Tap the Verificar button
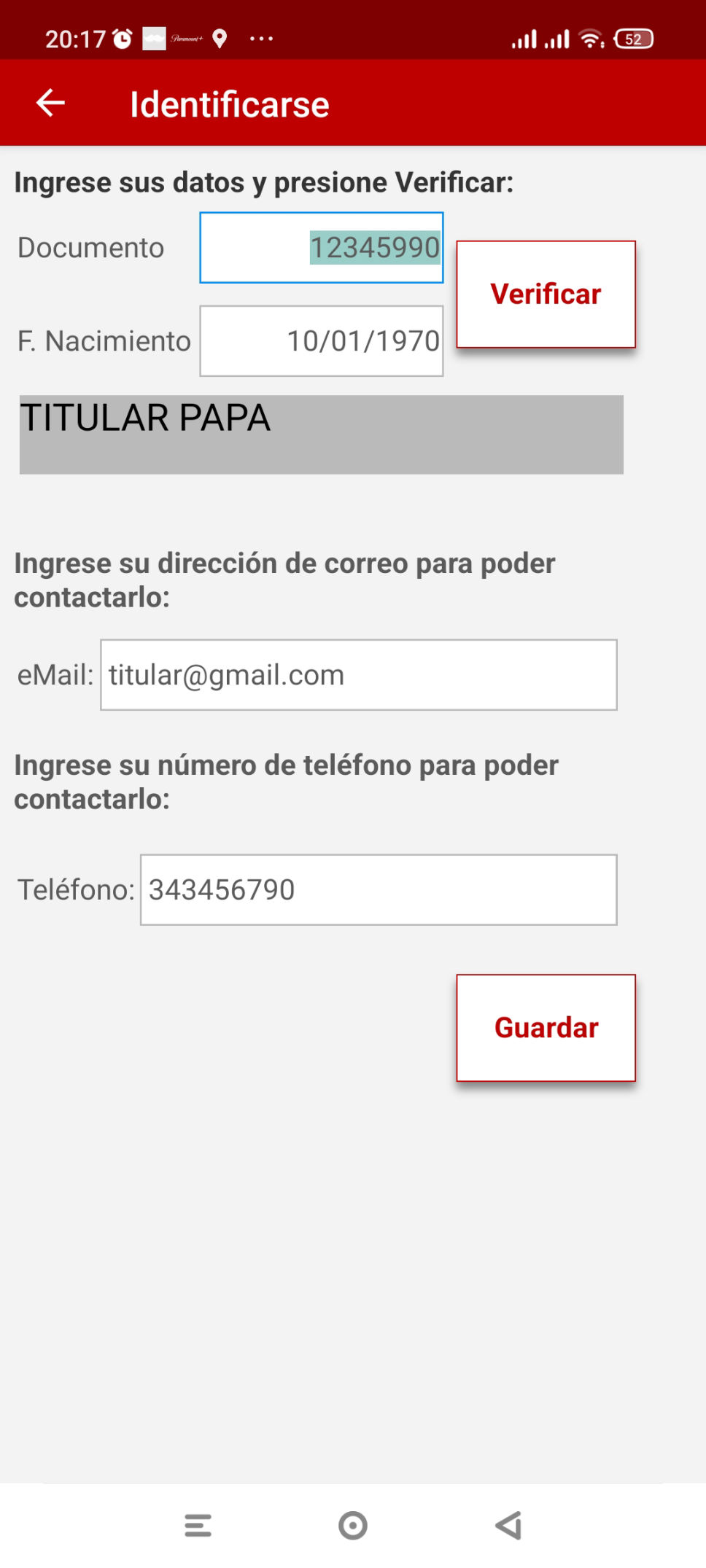This screenshot has width=706, height=1568. click(546, 295)
